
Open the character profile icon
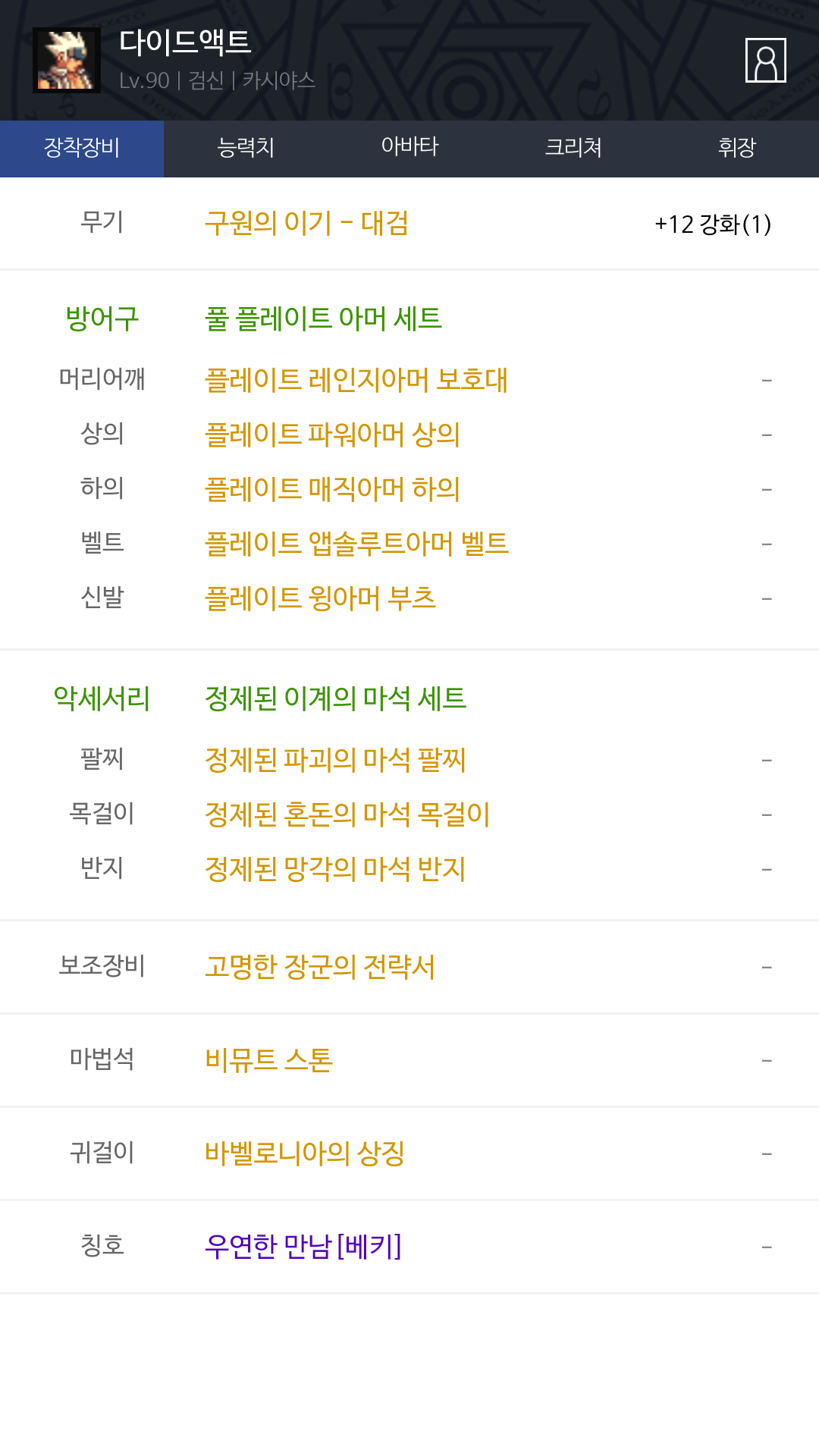[x=765, y=60]
